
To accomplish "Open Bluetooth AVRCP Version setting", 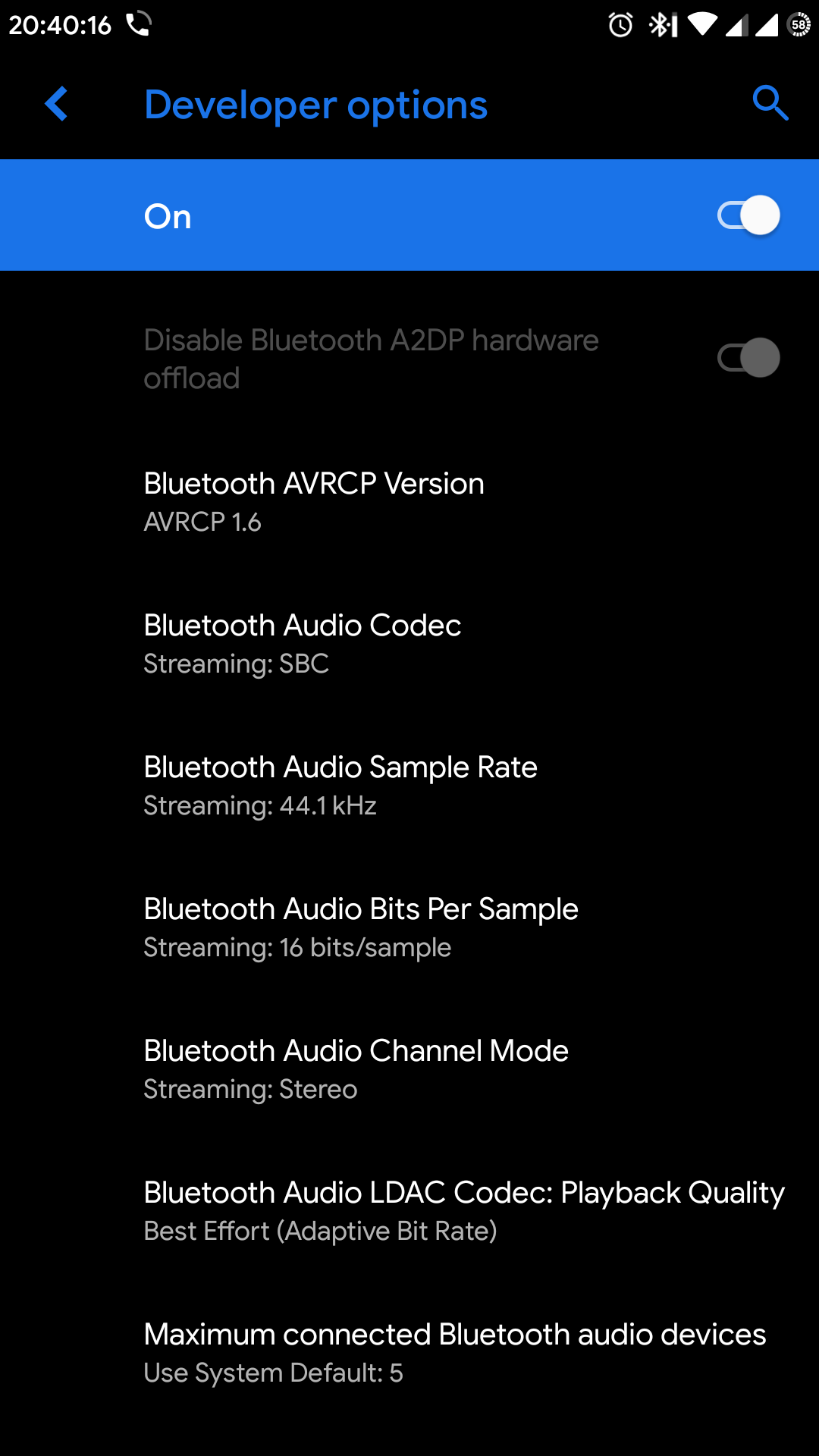I will [x=409, y=502].
